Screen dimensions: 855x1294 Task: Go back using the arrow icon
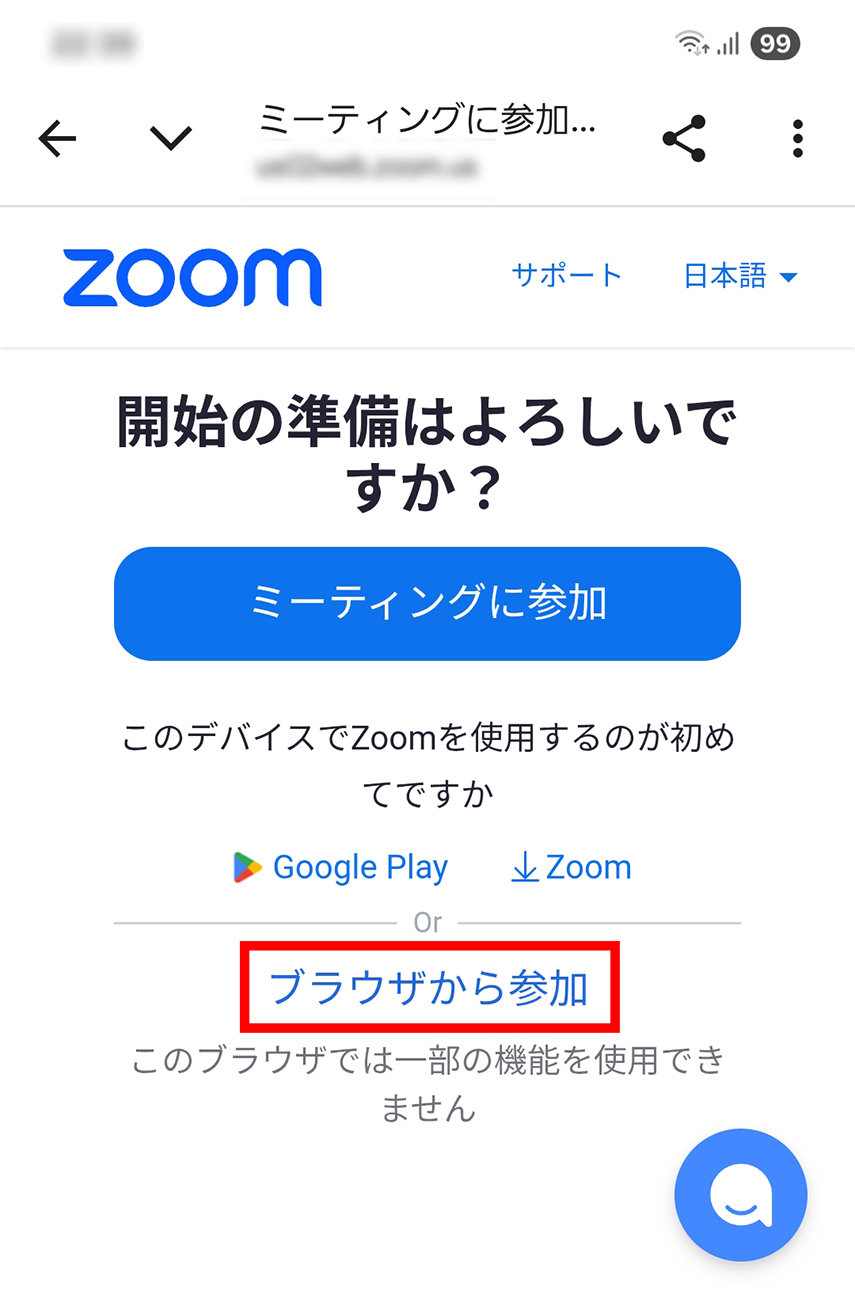point(57,139)
